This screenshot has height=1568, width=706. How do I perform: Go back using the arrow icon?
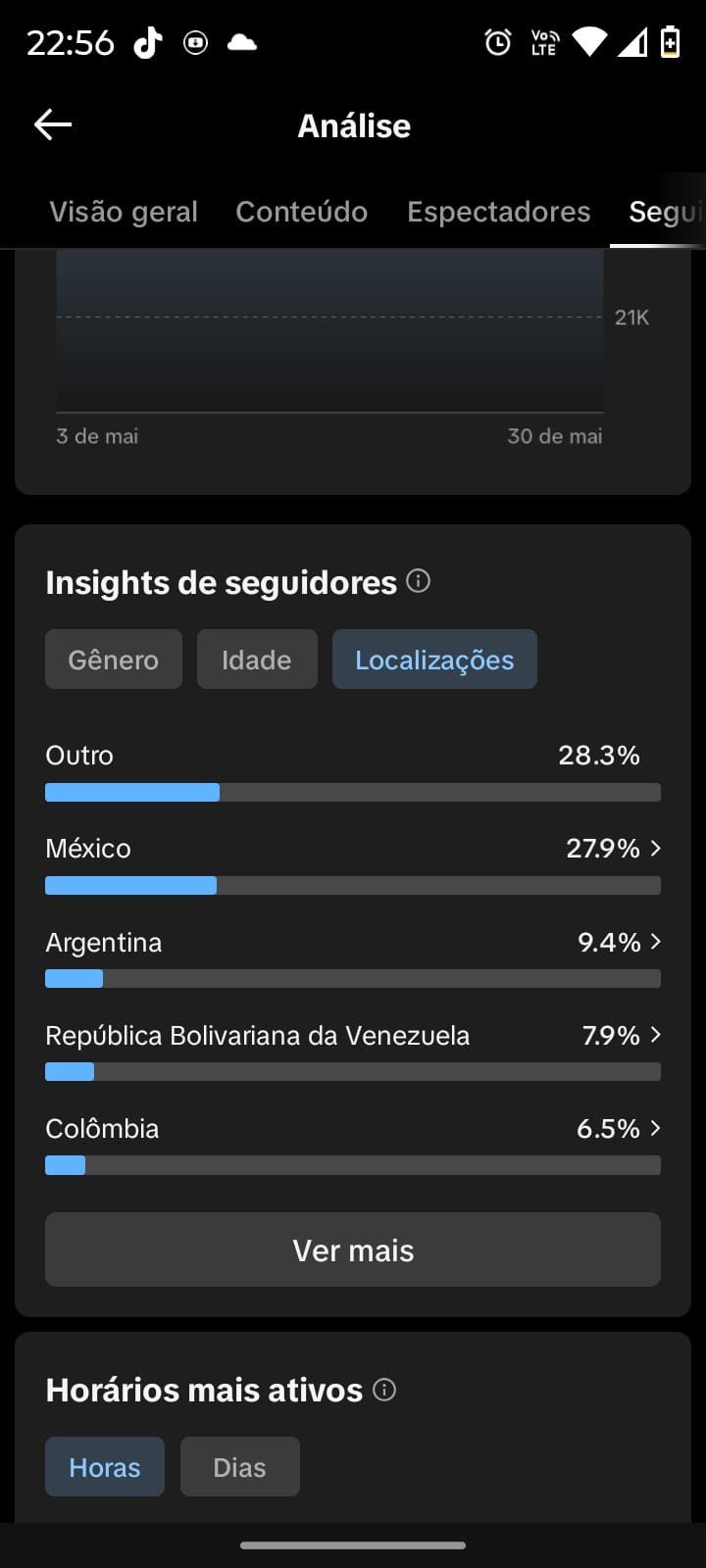[53, 124]
